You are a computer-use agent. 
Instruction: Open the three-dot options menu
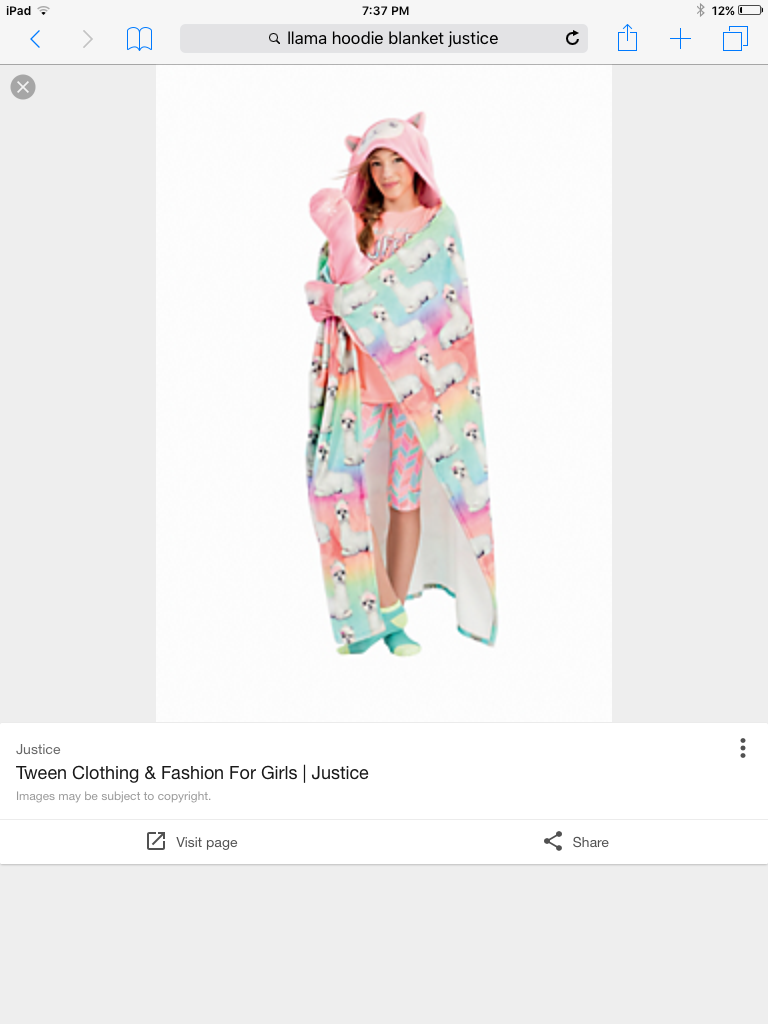pos(742,748)
